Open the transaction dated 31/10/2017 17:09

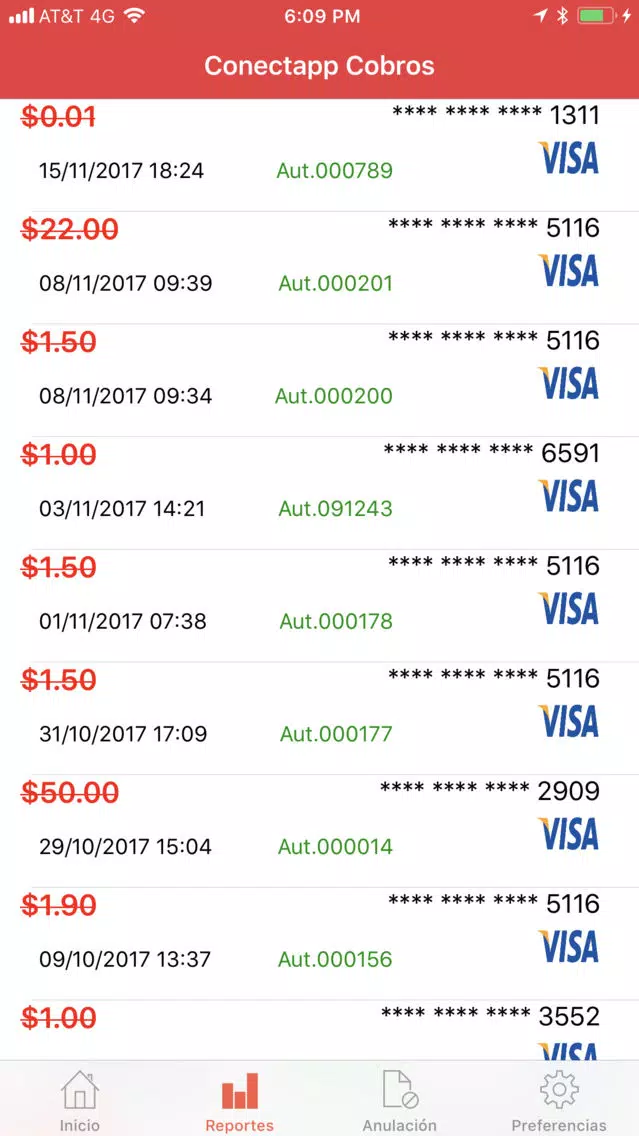(x=320, y=718)
